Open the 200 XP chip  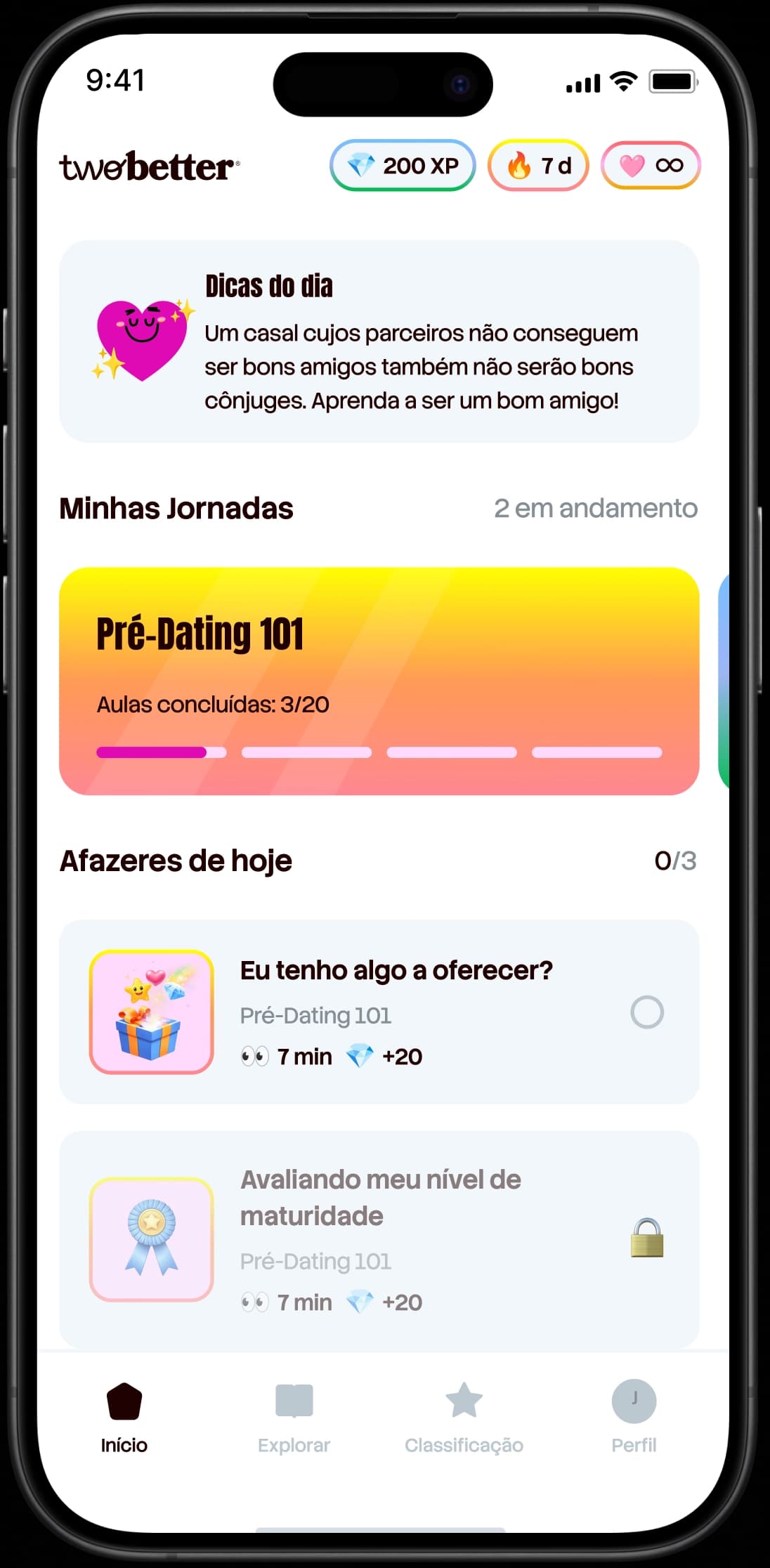(x=403, y=166)
